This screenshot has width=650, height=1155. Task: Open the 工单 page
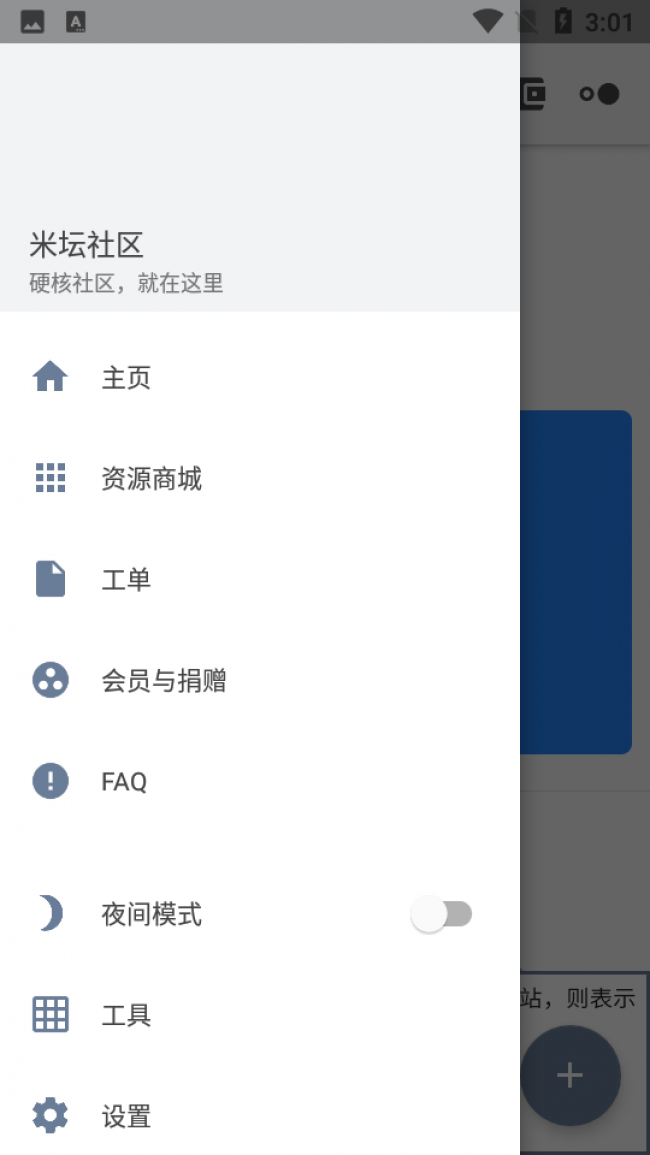(x=126, y=580)
